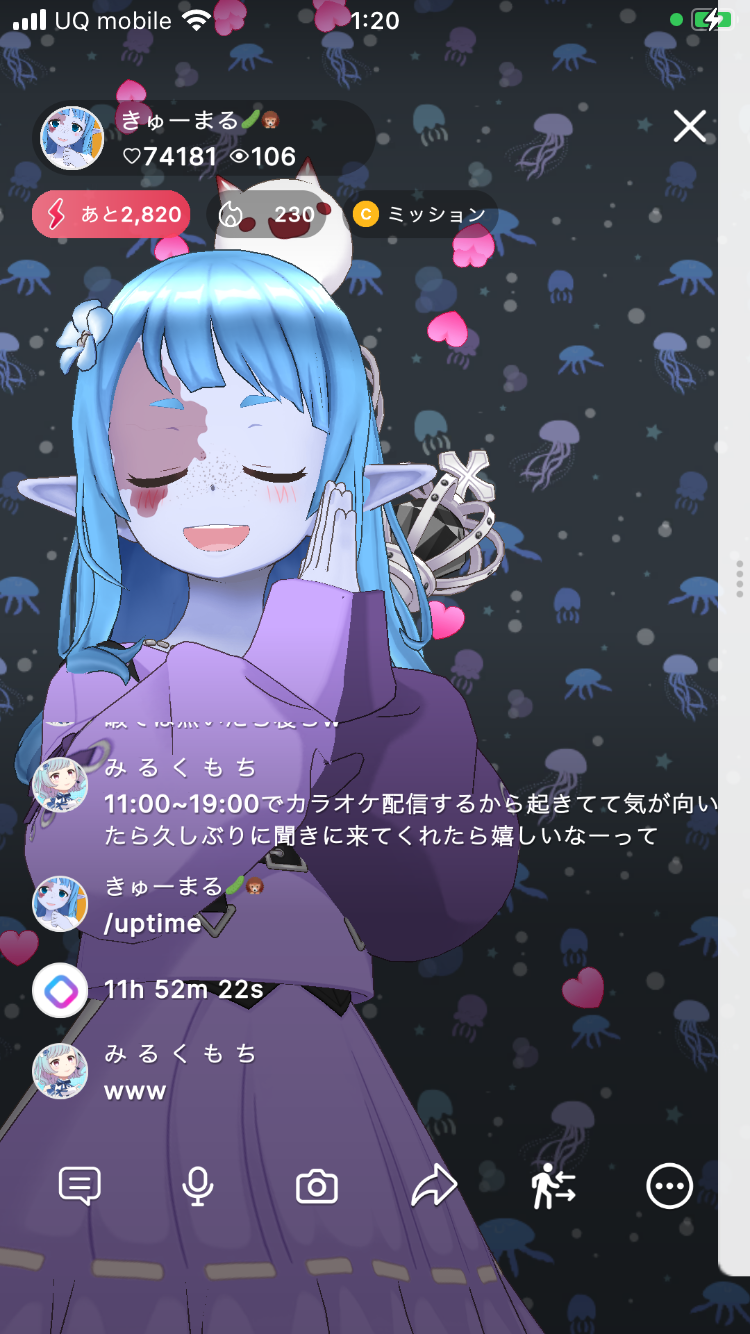Open the ミッション coin chip
Viewport: 750px width, 1334px height.
(420, 214)
